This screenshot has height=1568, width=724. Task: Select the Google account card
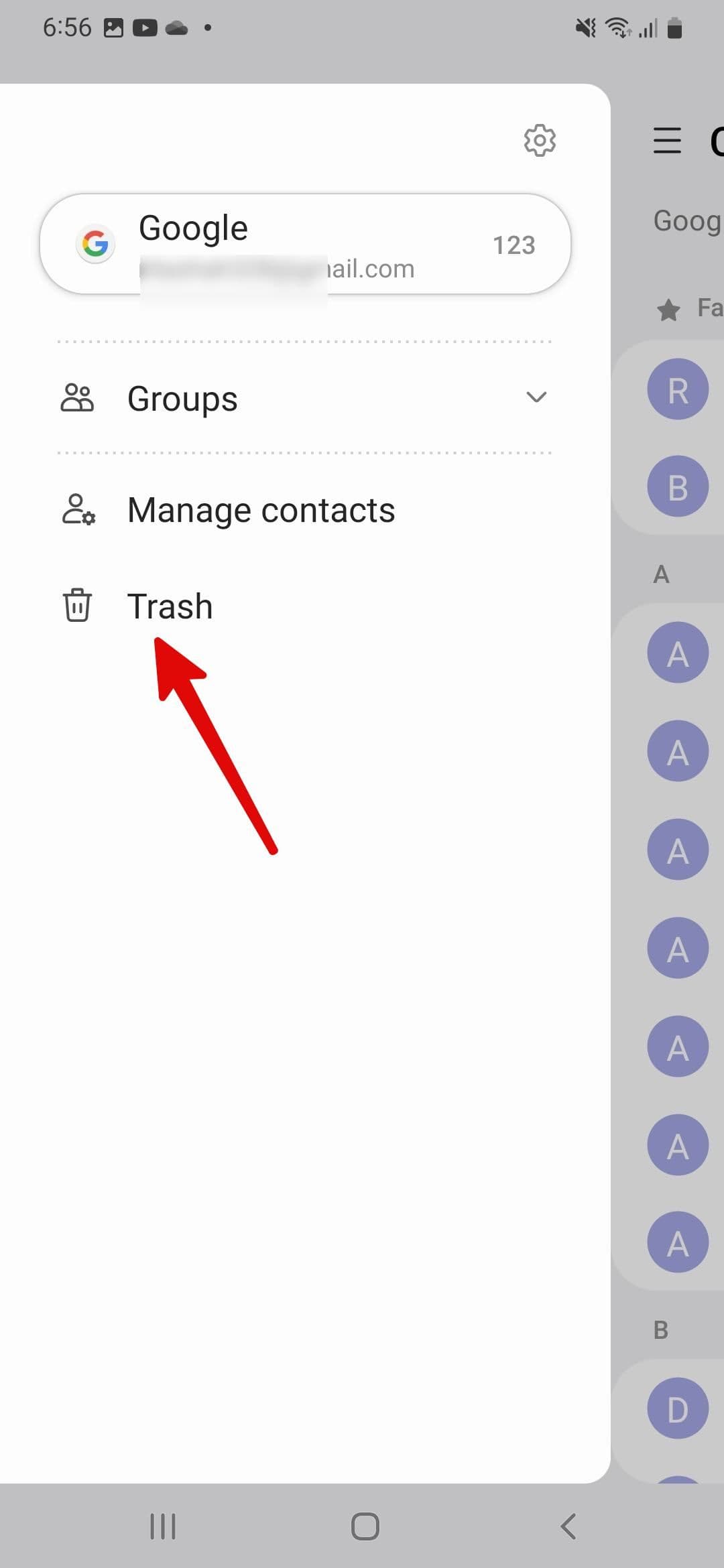(x=305, y=245)
